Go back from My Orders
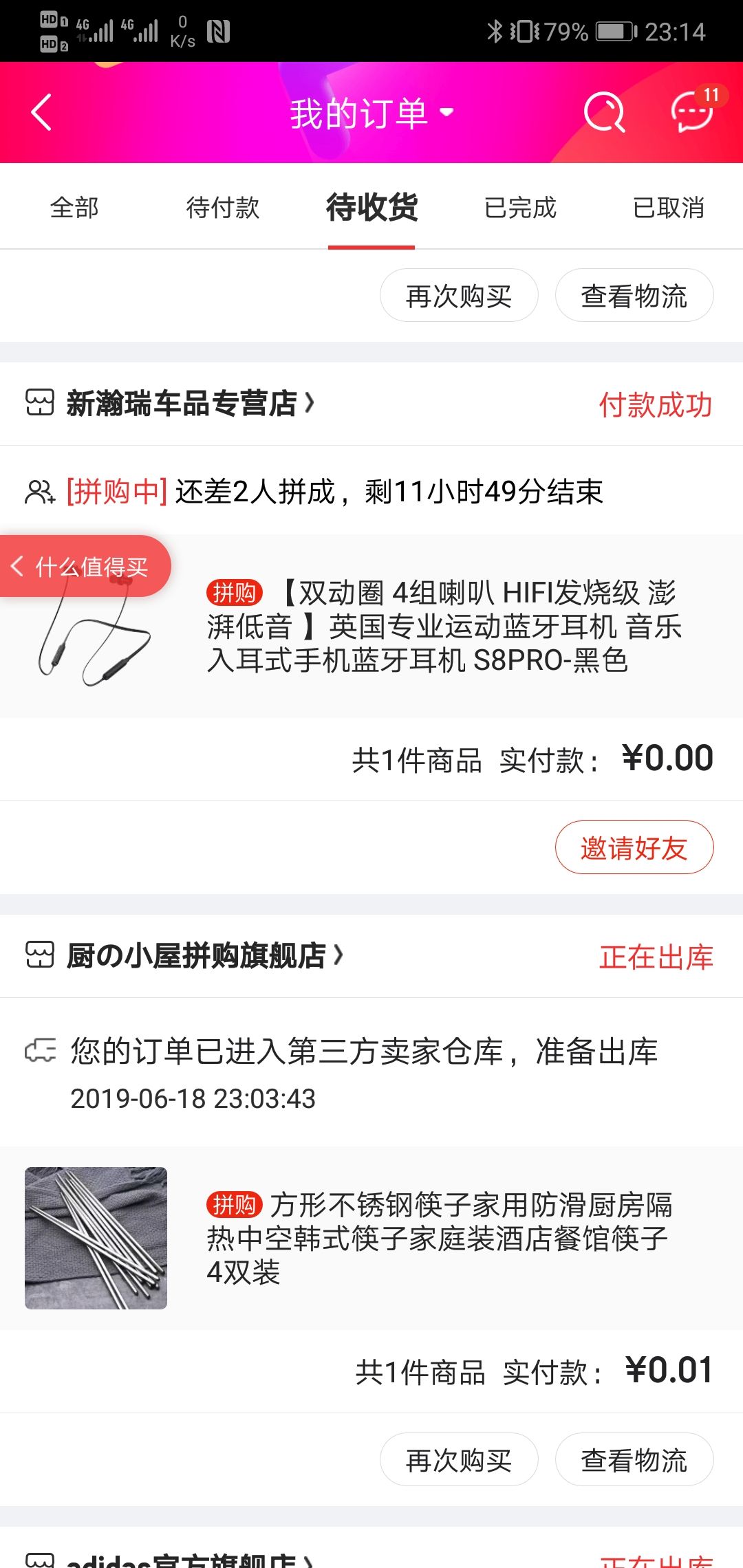The width and height of the screenshot is (743, 1568). 41,113
